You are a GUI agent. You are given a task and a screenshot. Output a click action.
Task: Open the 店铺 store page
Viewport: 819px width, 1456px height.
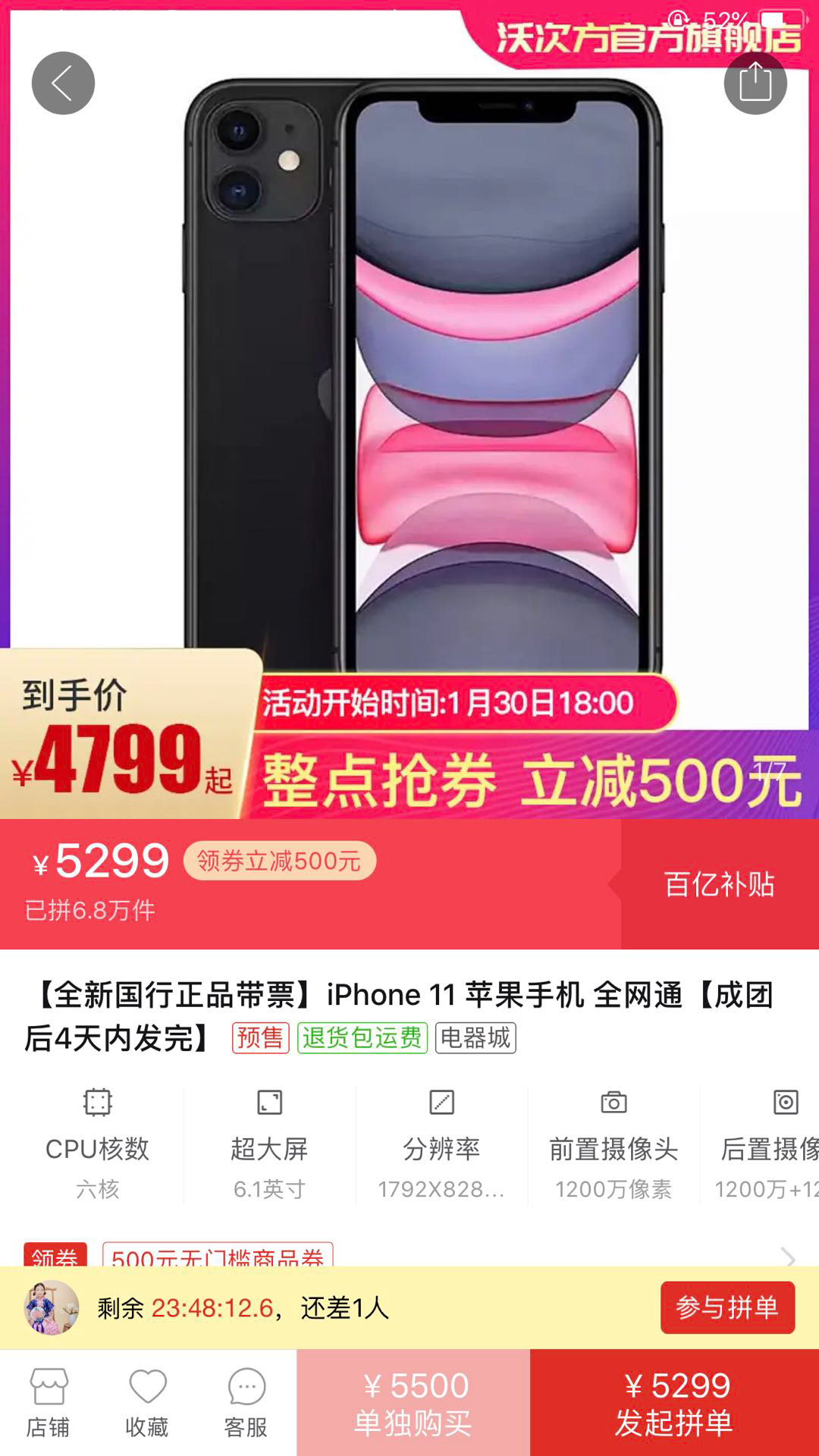coord(49,1403)
